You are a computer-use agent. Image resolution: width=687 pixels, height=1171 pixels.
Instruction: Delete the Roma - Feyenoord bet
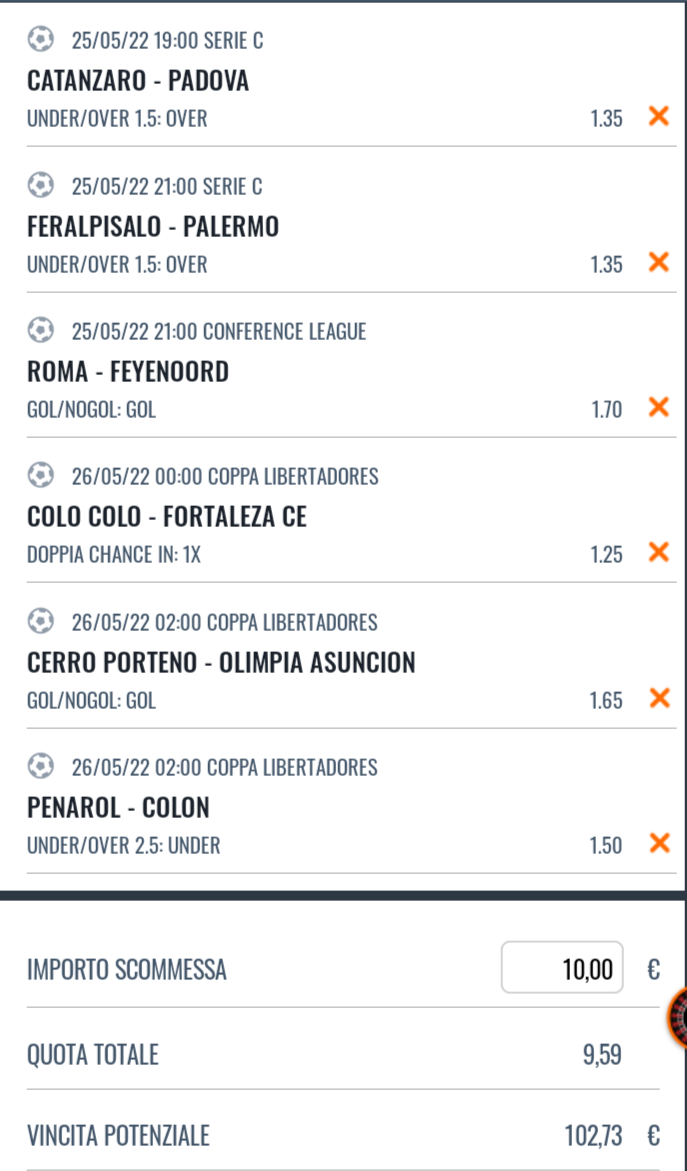coord(658,408)
